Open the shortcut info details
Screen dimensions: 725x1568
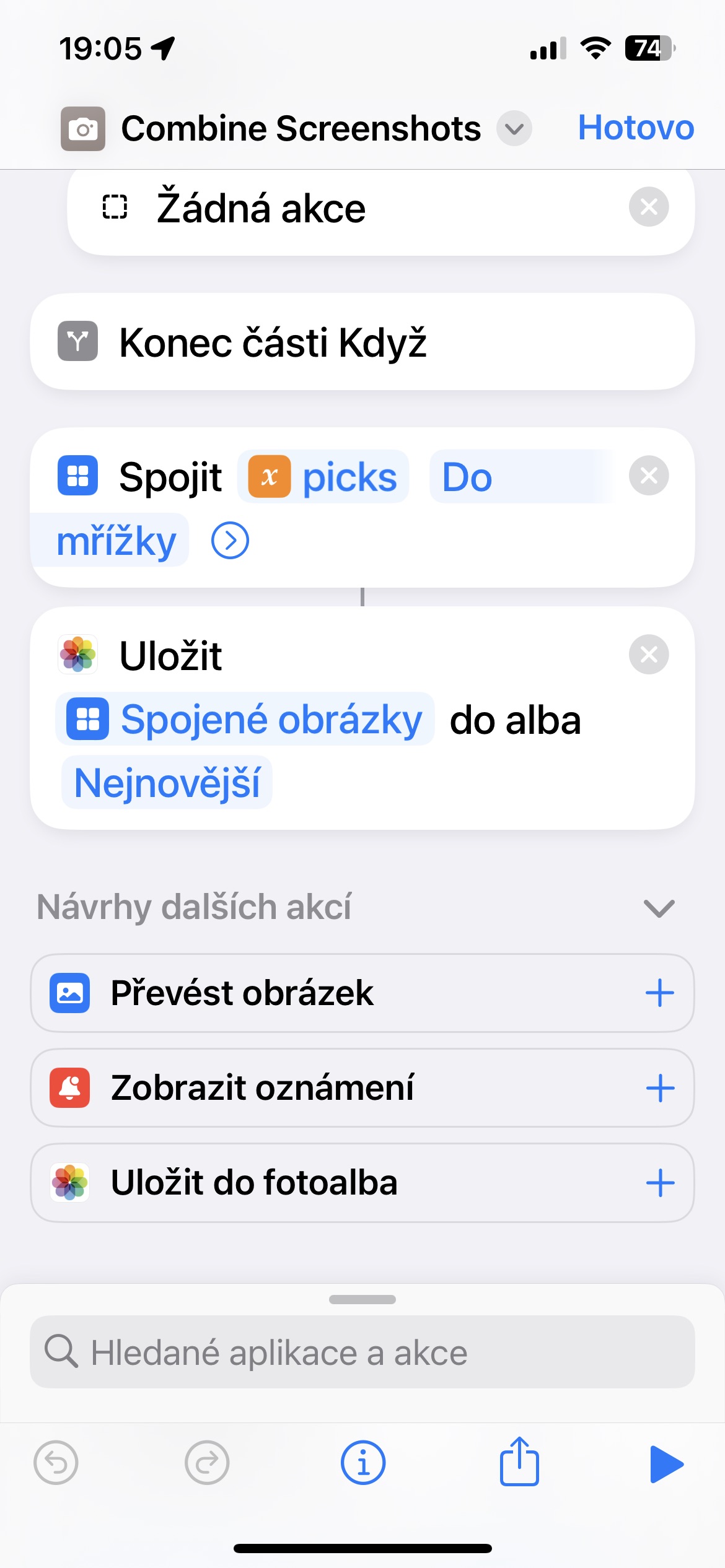pyautogui.click(x=363, y=1463)
